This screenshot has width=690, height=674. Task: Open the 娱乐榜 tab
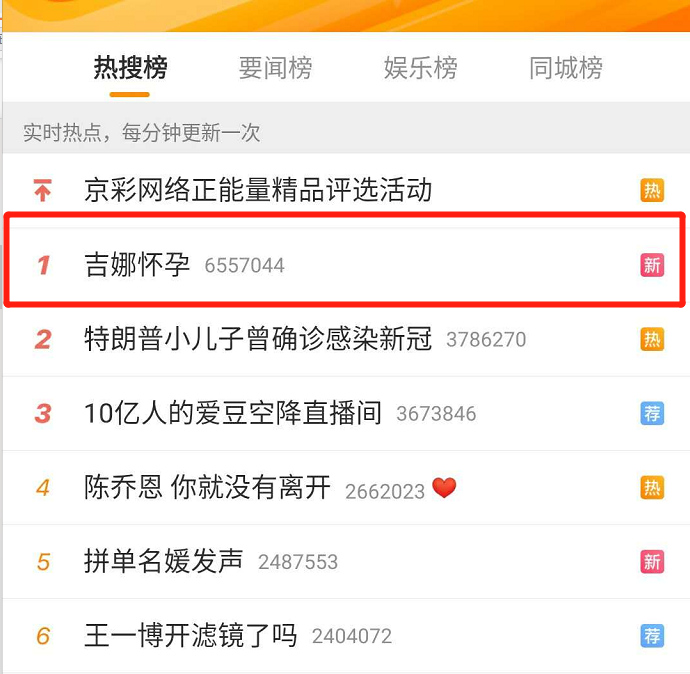click(420, 68)
